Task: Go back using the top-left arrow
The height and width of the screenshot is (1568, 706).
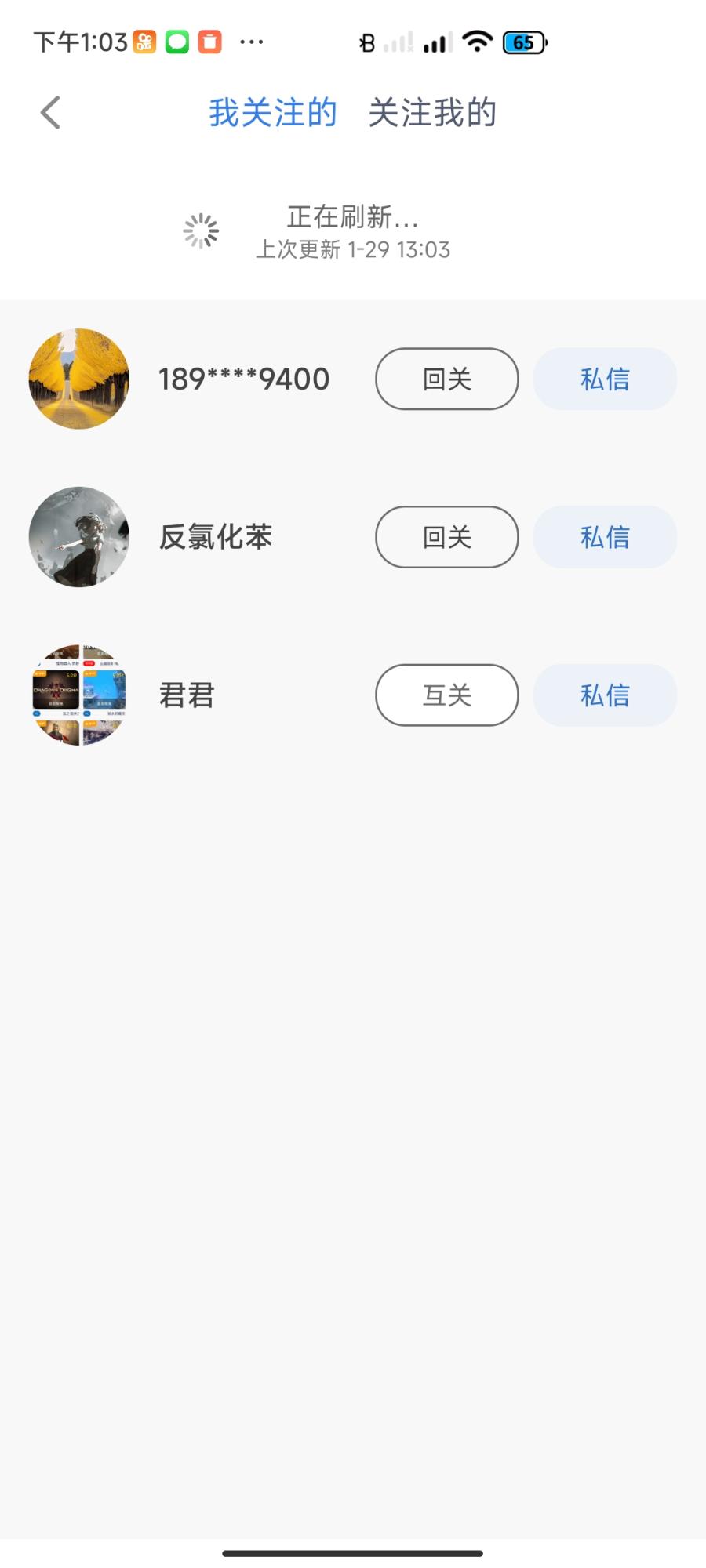Action: click(50, 113)
